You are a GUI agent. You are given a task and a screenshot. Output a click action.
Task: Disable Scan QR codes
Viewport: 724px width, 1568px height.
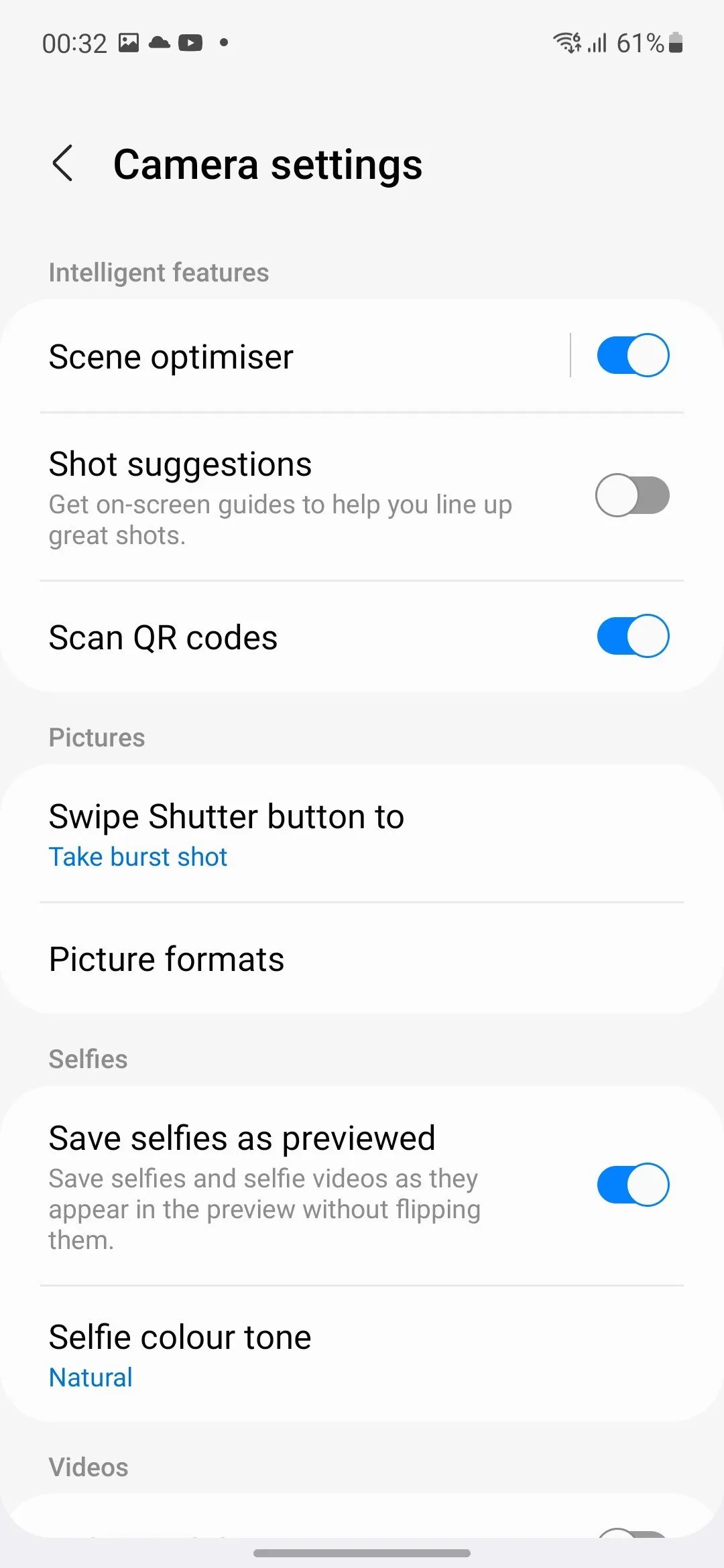tap(632, 636)
